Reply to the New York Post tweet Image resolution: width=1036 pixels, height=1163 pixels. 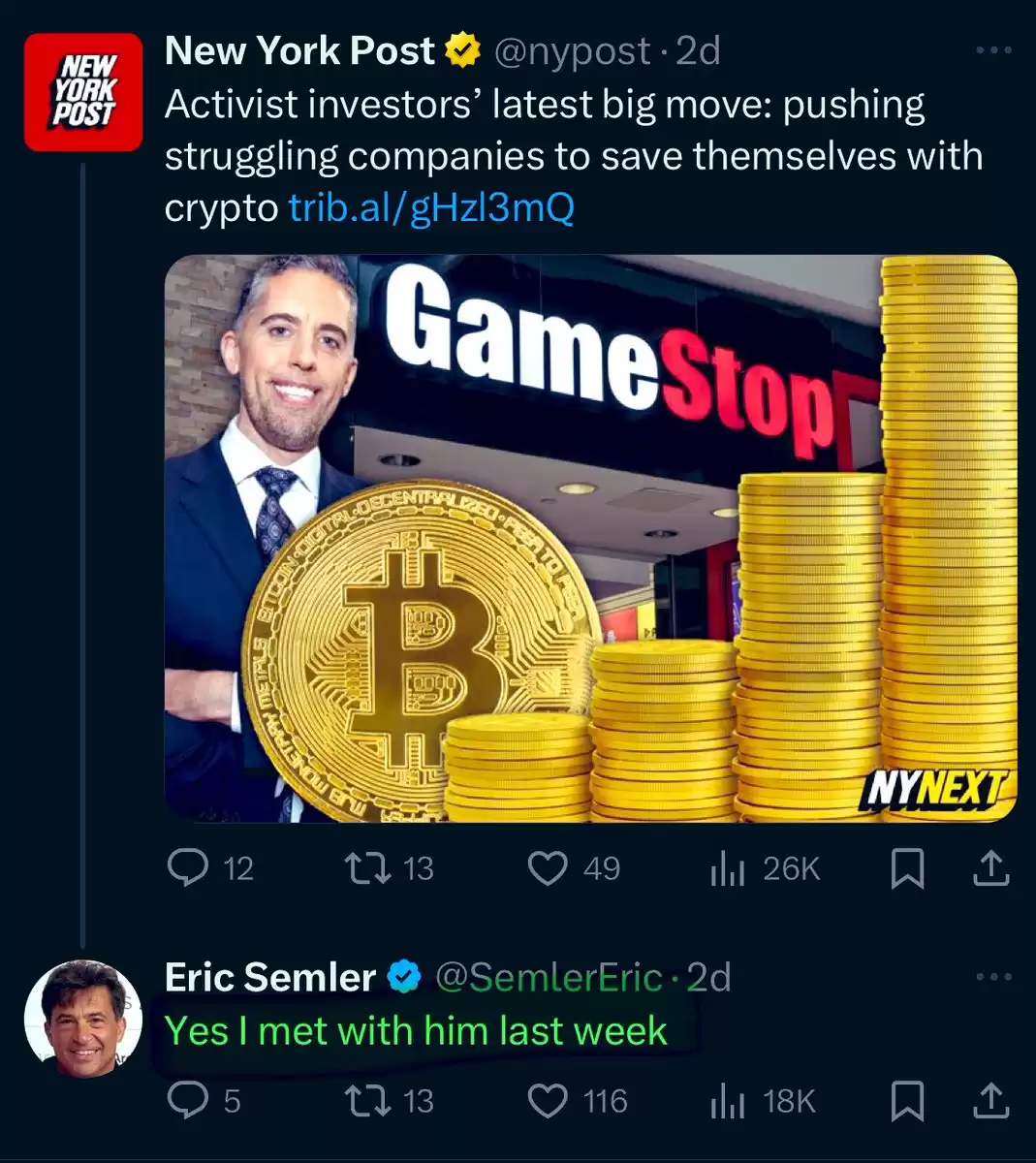pyautogui.click(x=184, y=867)
